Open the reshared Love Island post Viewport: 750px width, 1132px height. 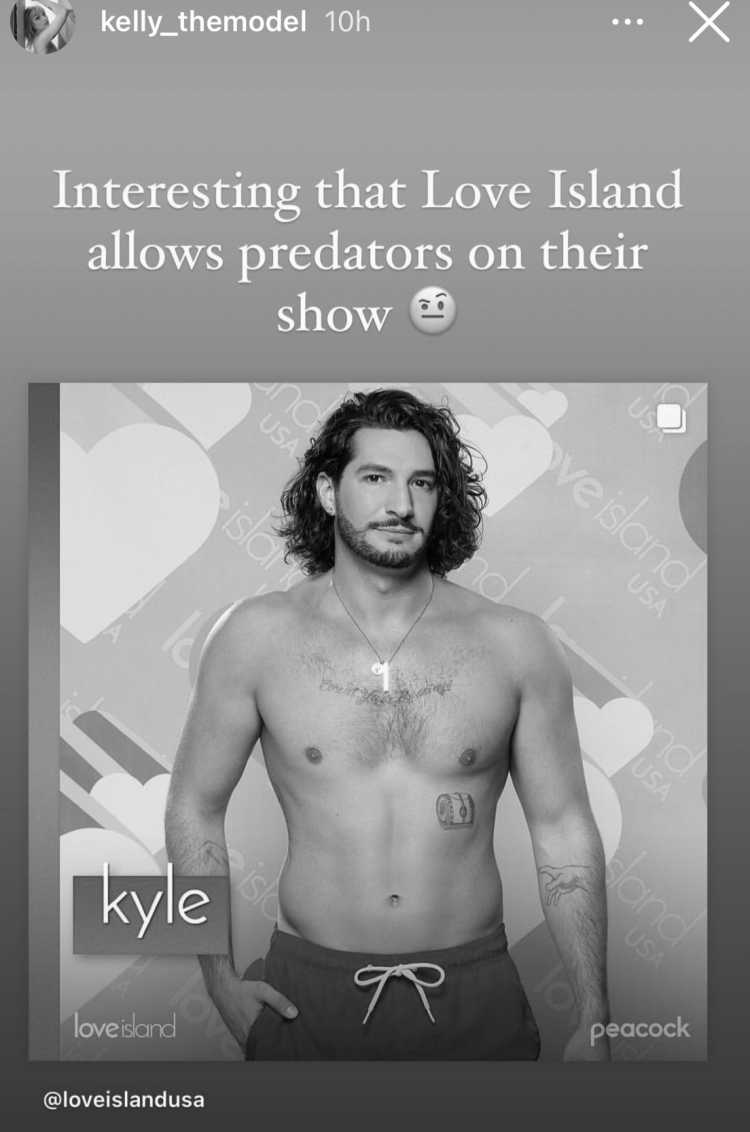pos(368,720)
